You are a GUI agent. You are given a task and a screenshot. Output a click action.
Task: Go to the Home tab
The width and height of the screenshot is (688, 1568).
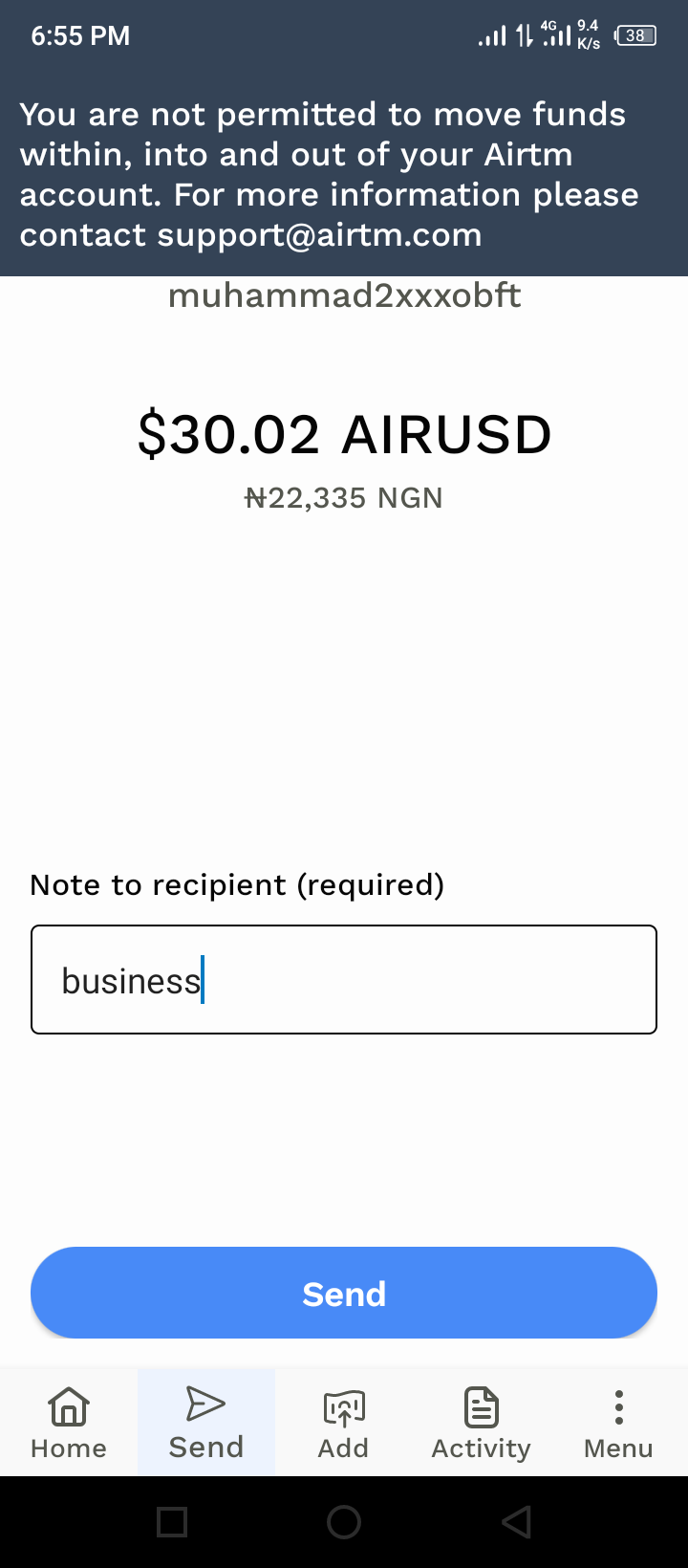[69, 1423]
